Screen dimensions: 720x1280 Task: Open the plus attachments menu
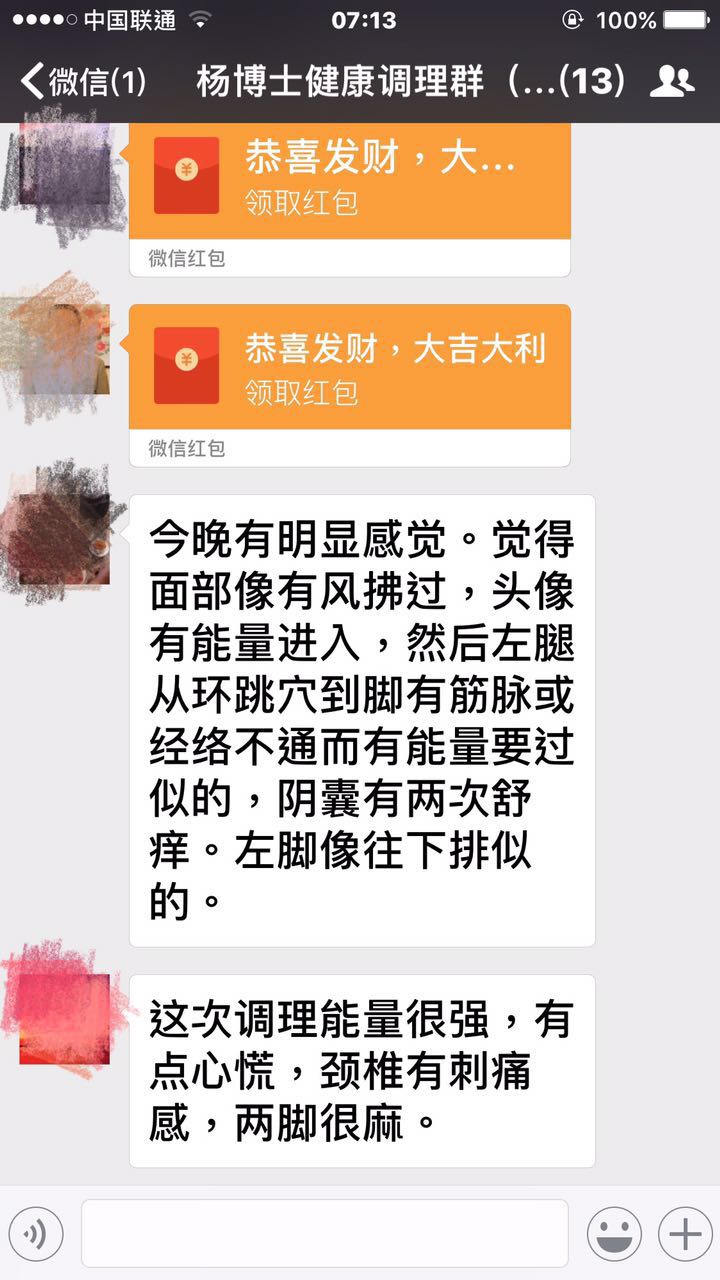click(685, 1234)
